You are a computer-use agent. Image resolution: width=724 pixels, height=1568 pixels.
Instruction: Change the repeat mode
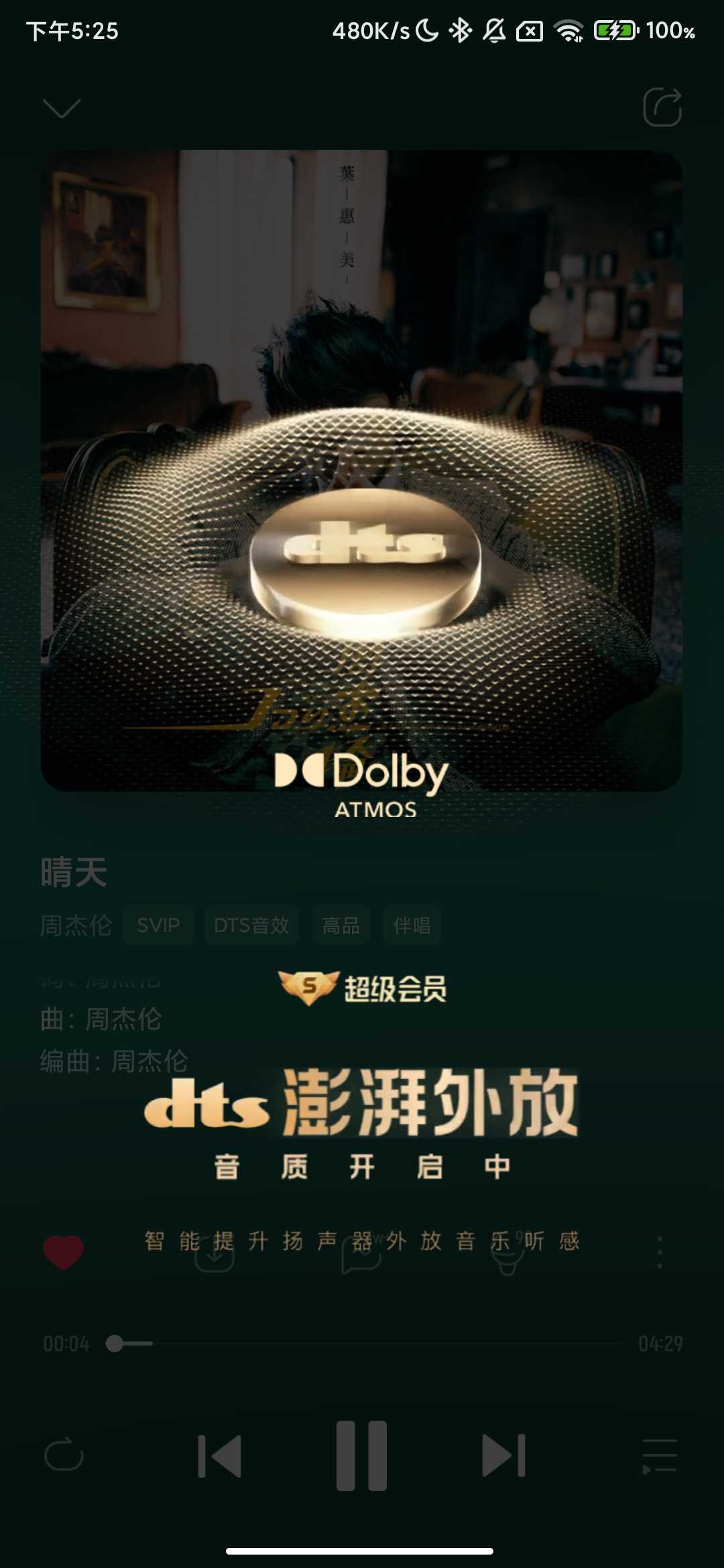[64, 1455]
